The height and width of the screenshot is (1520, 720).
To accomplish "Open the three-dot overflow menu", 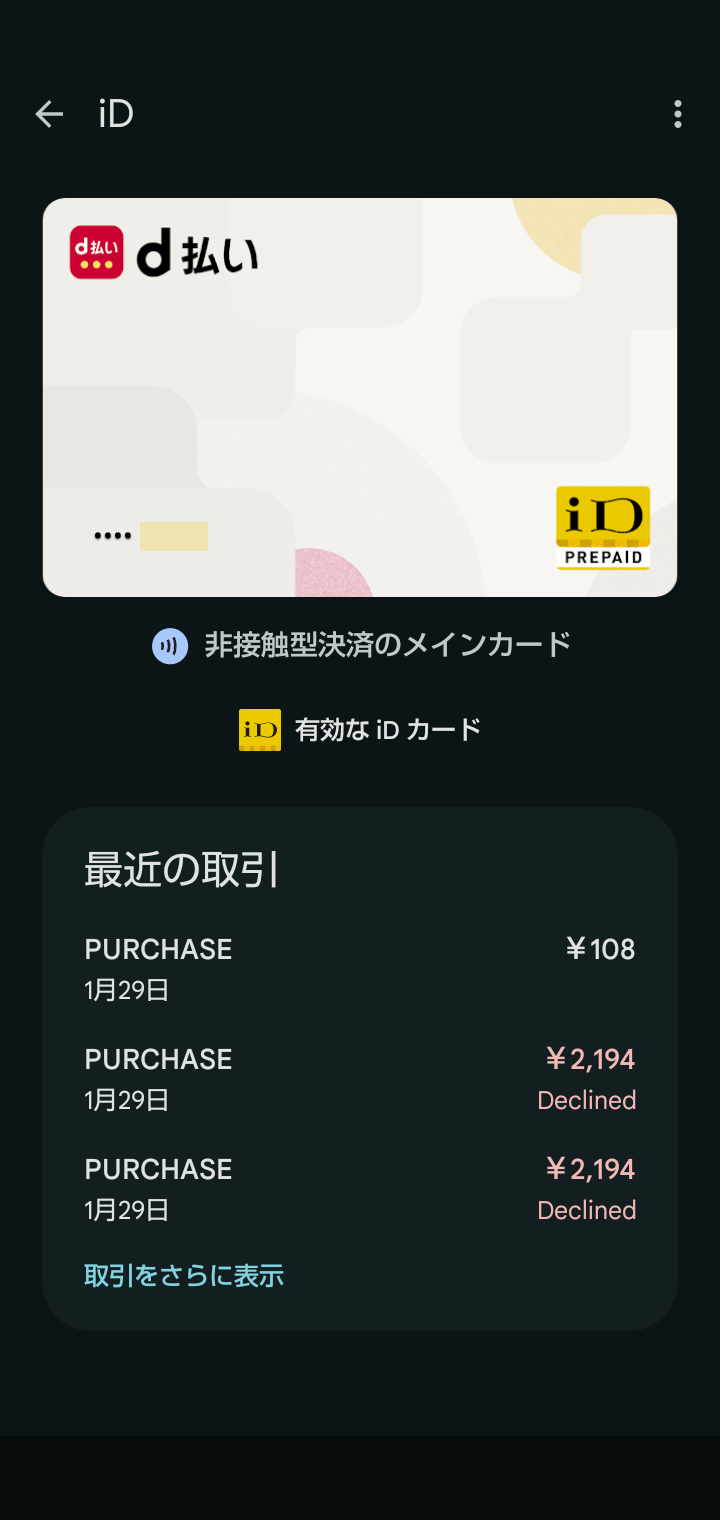I will pos(677,114).
